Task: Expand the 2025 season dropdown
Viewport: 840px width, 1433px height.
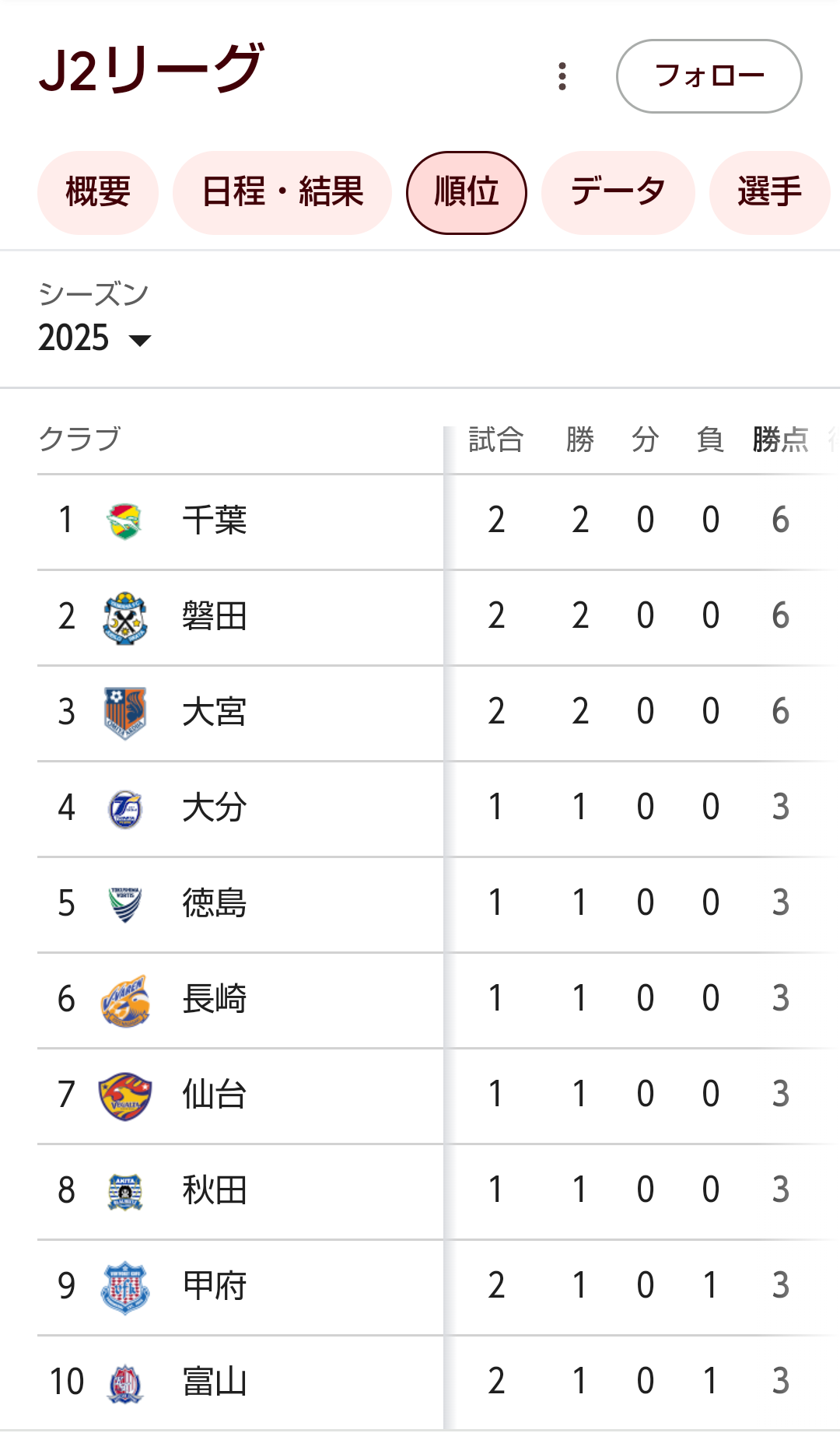Action: coord(94,338)
